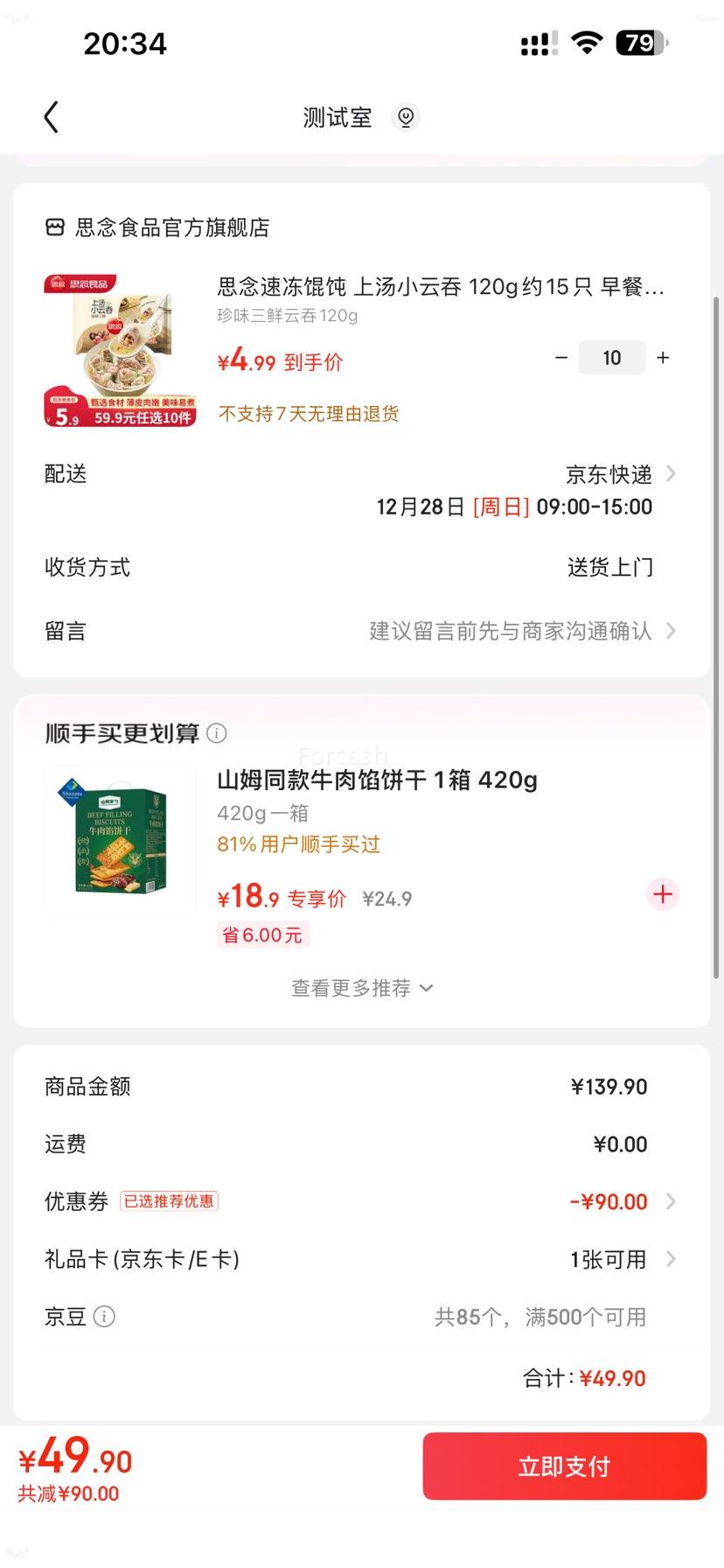The image size is (724, 1568).
Task: Tap the Wi-Fi icon in status bar
Action: click(x=587, y=42)
